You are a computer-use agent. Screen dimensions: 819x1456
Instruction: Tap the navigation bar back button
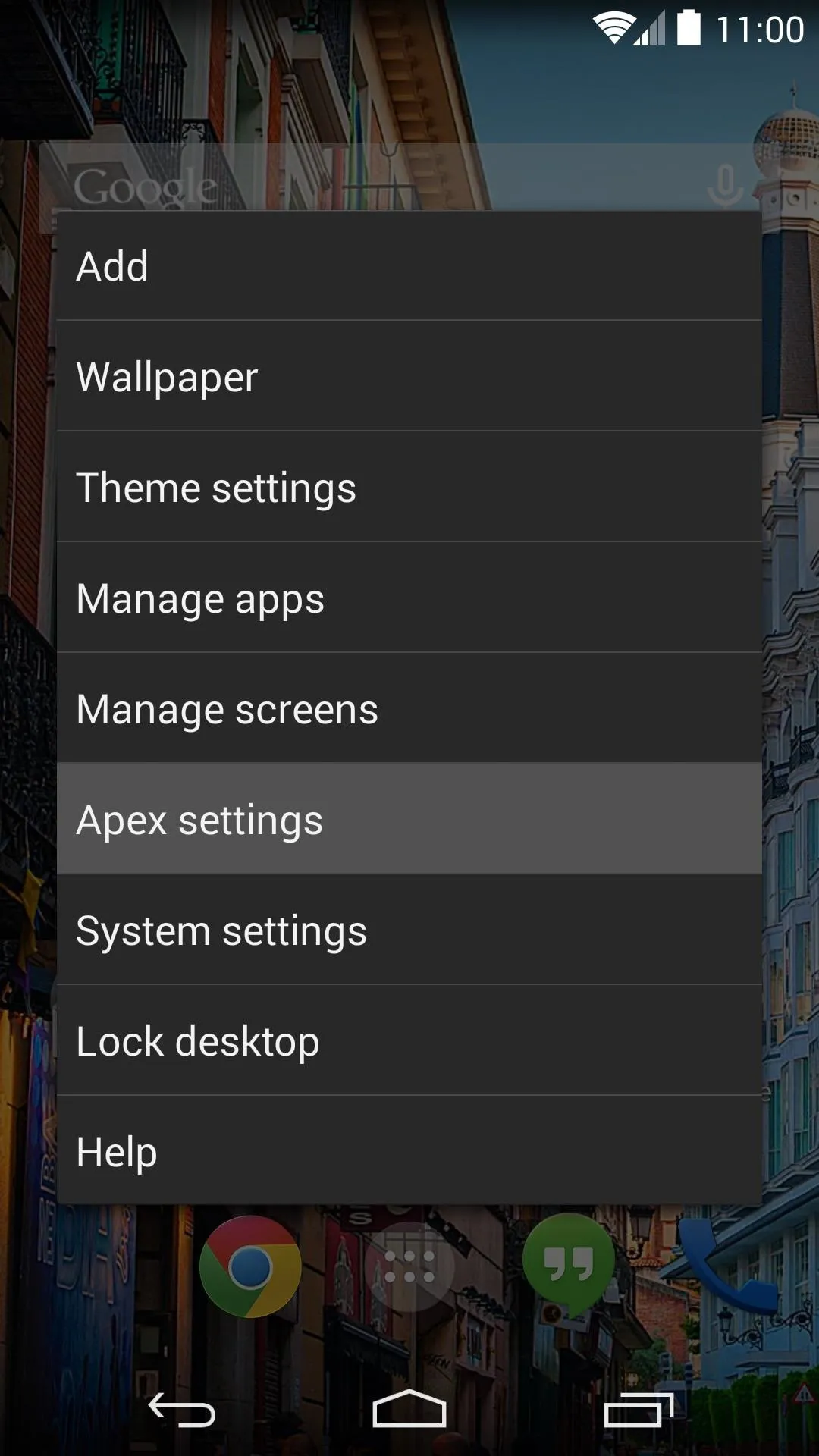182,1410
